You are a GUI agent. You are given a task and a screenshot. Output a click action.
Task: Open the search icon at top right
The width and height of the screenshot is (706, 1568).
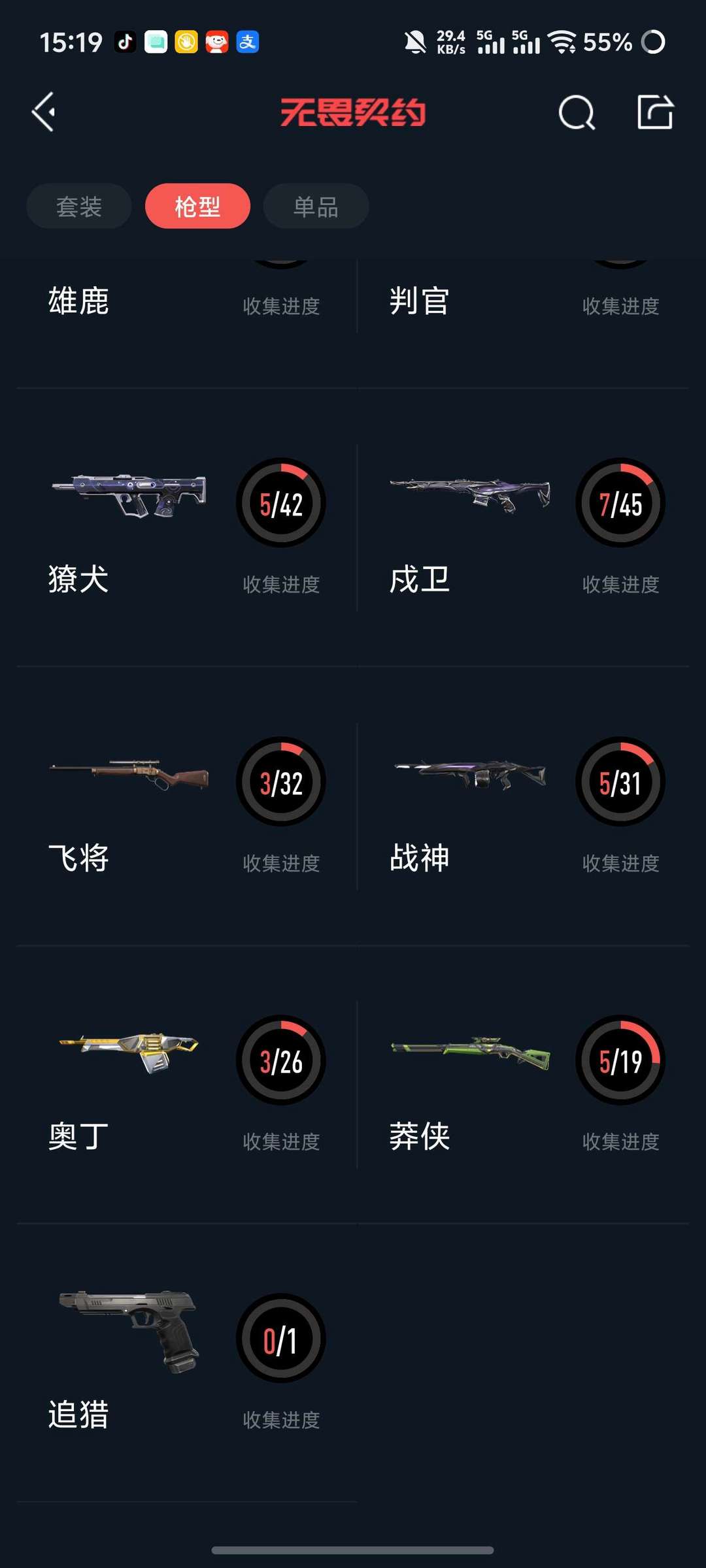pos(576,112)
